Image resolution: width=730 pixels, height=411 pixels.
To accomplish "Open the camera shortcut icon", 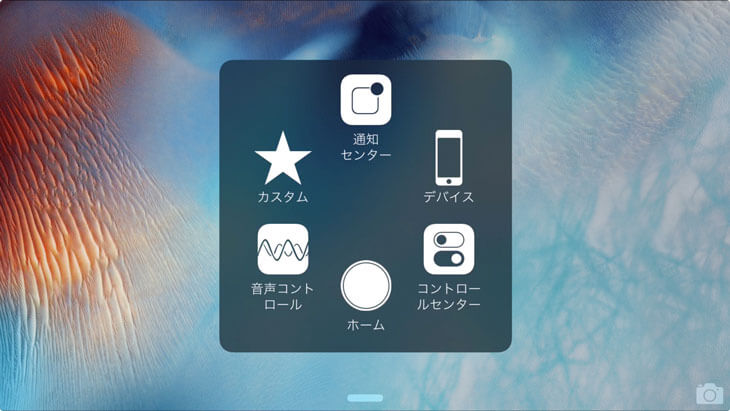I will pyautogui.click(x=709, y=393).
